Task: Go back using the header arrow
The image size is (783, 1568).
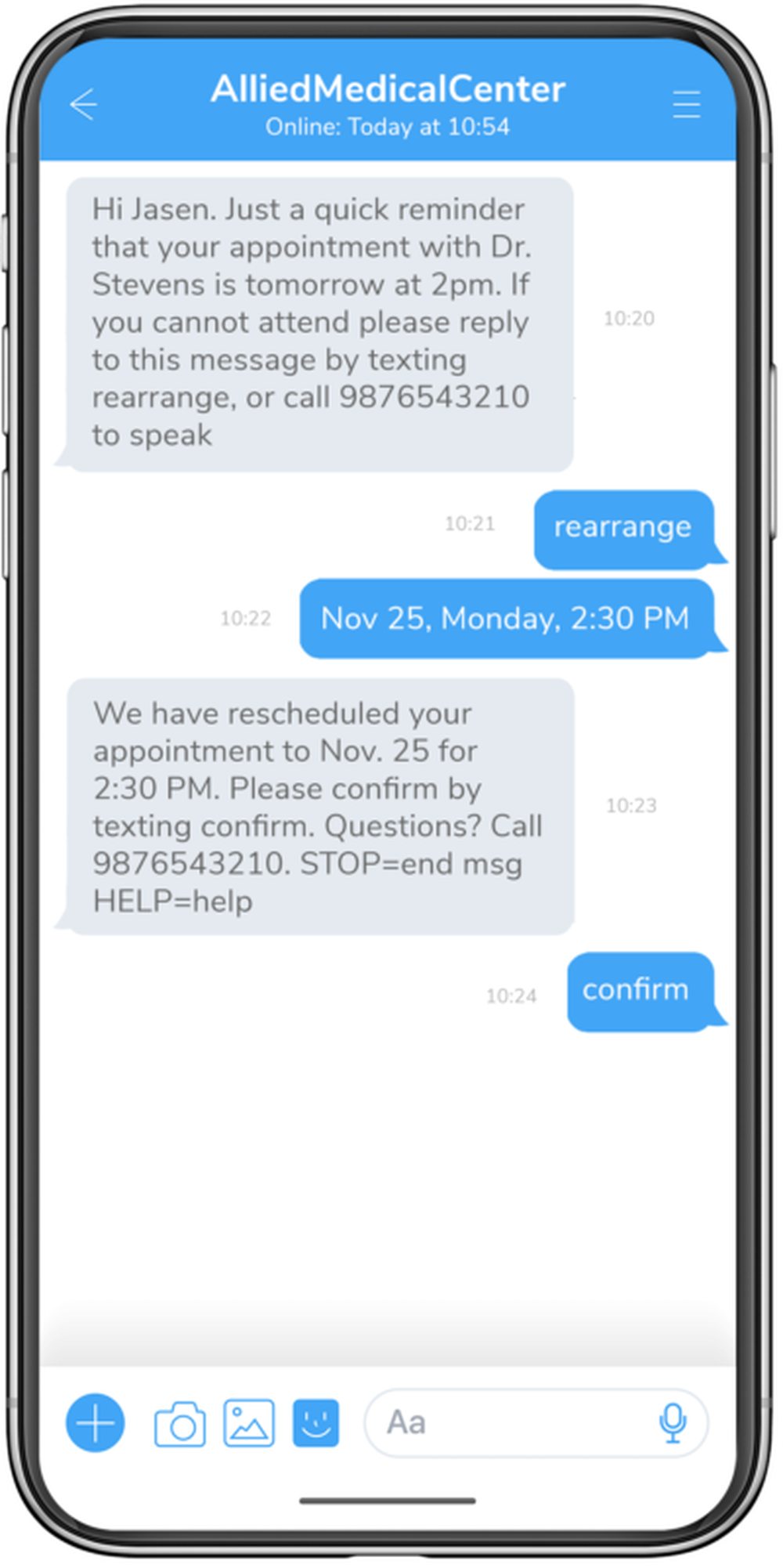Action: [x=83, y=104]
